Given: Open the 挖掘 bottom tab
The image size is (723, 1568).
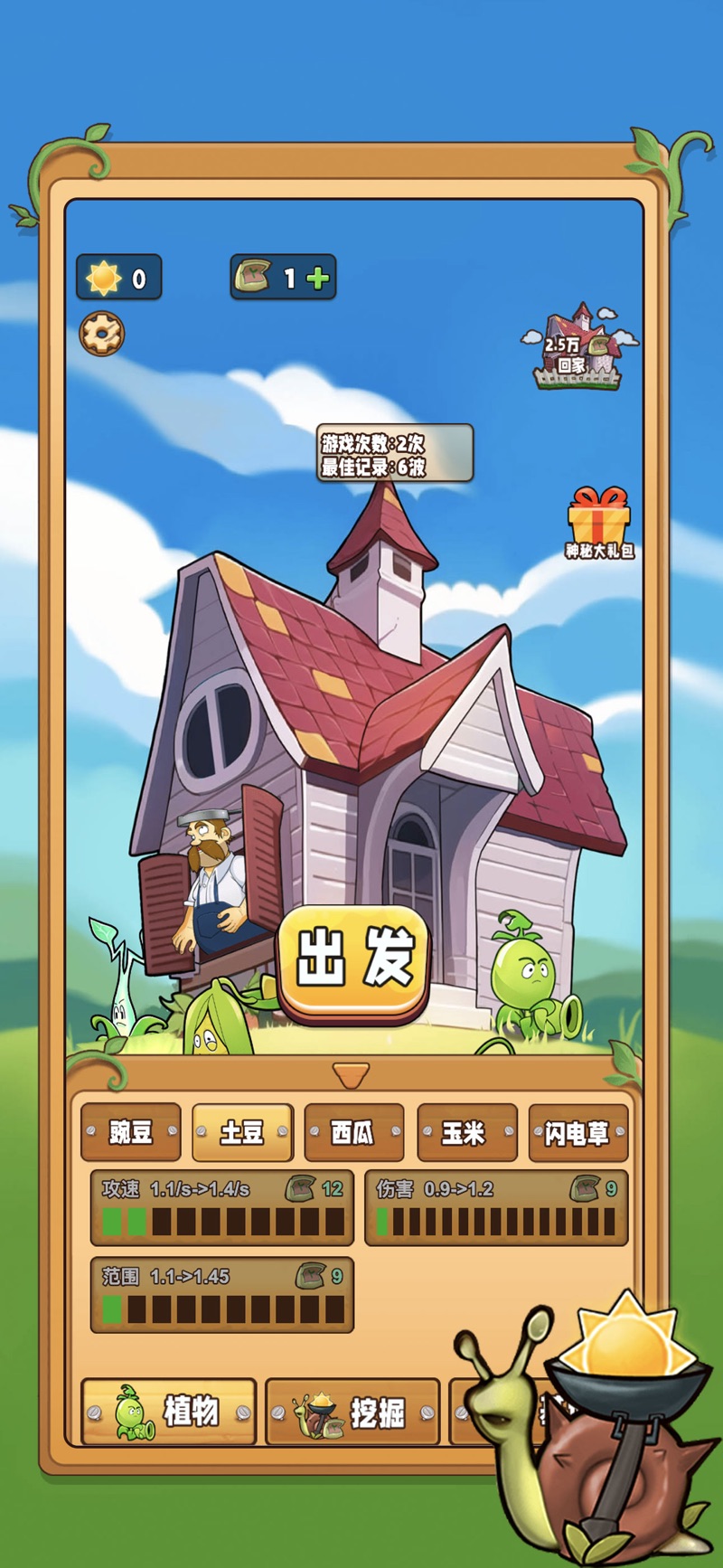Looking at the screenshot, I should click(352, 1412).
